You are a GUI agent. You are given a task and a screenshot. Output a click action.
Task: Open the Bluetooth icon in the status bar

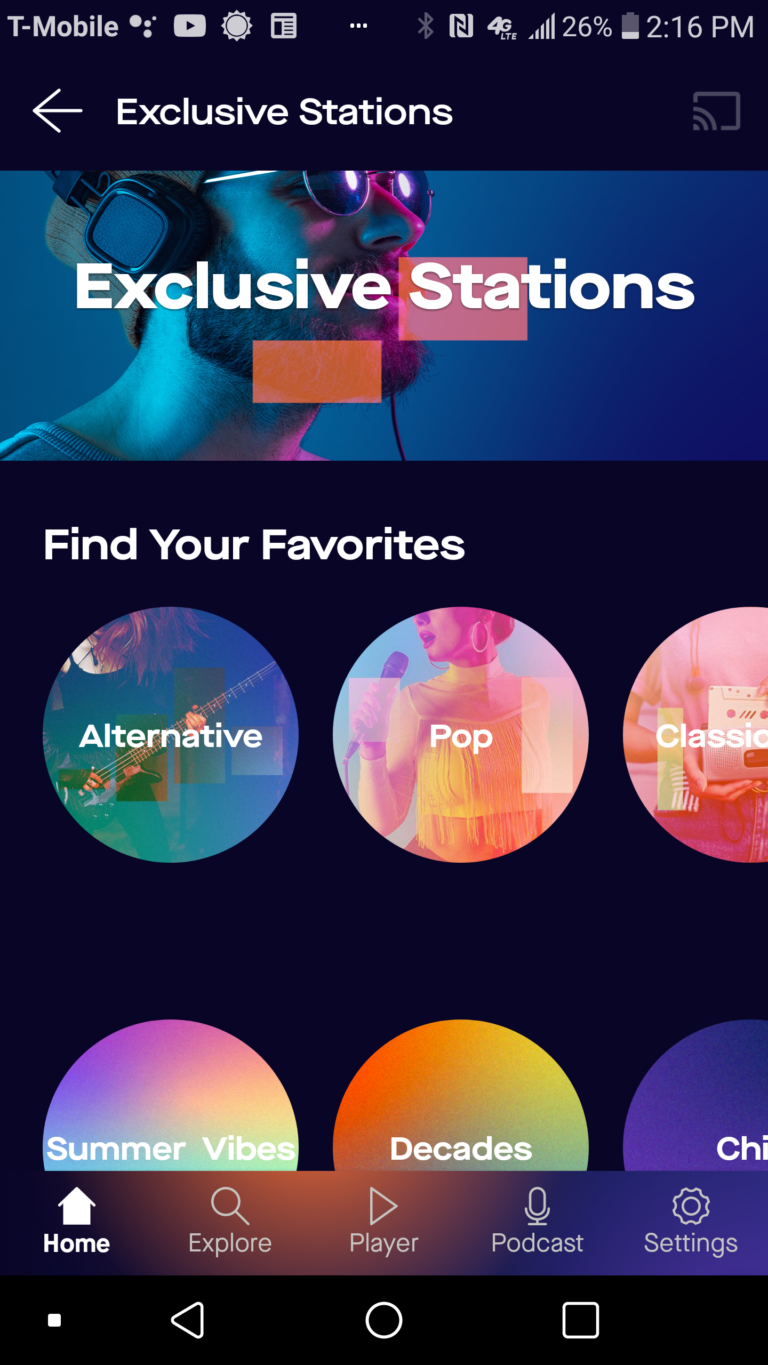coord(423,27)
